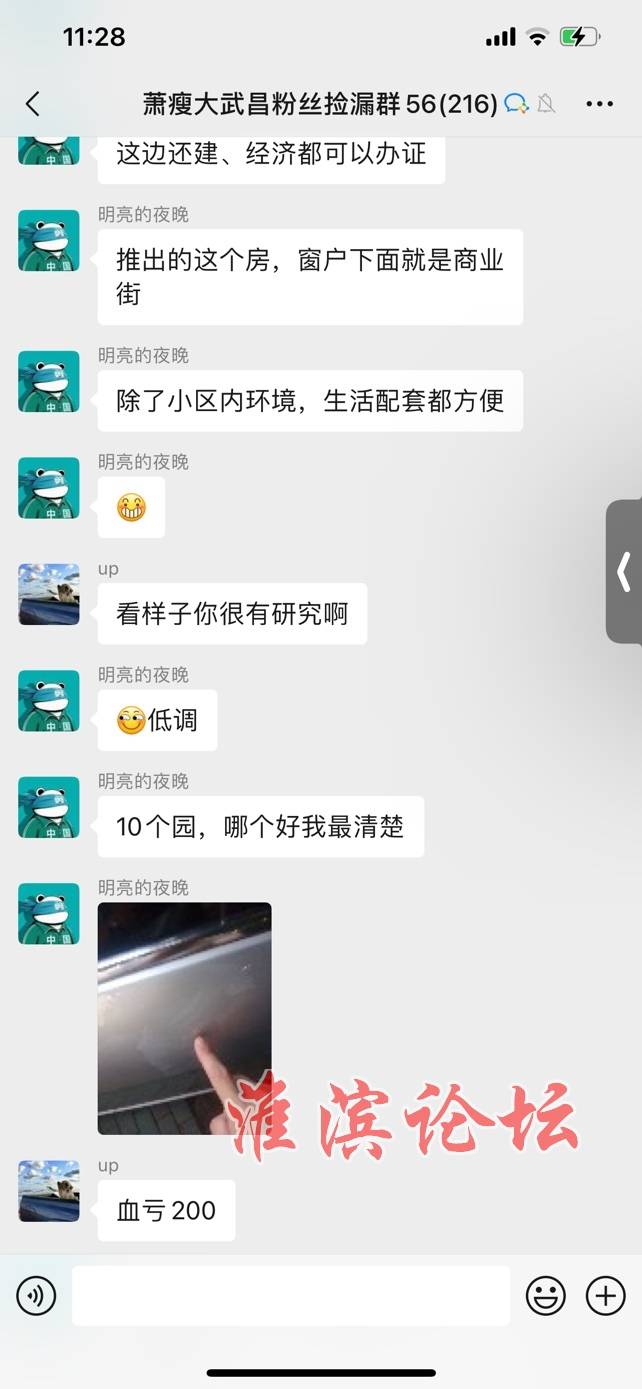Tap the message text field
The image size is (642, 1389).
(x=290, y=1296)
